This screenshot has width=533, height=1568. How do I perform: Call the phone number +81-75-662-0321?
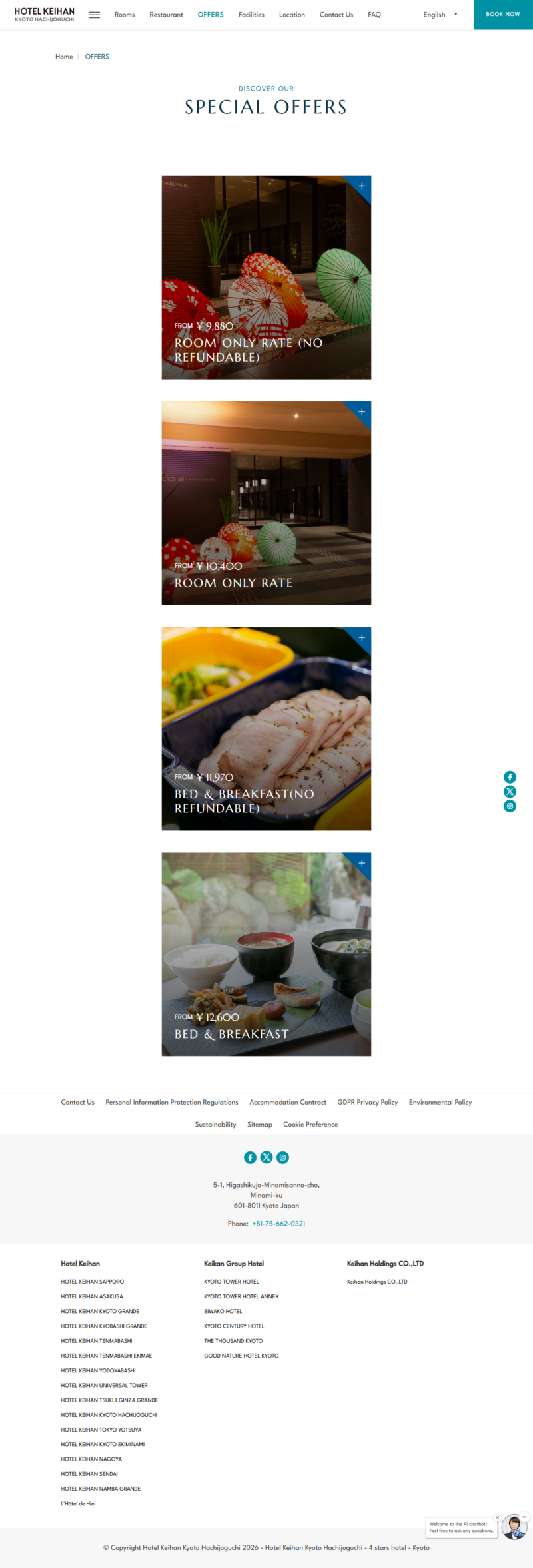click(x=278, y=1223)
